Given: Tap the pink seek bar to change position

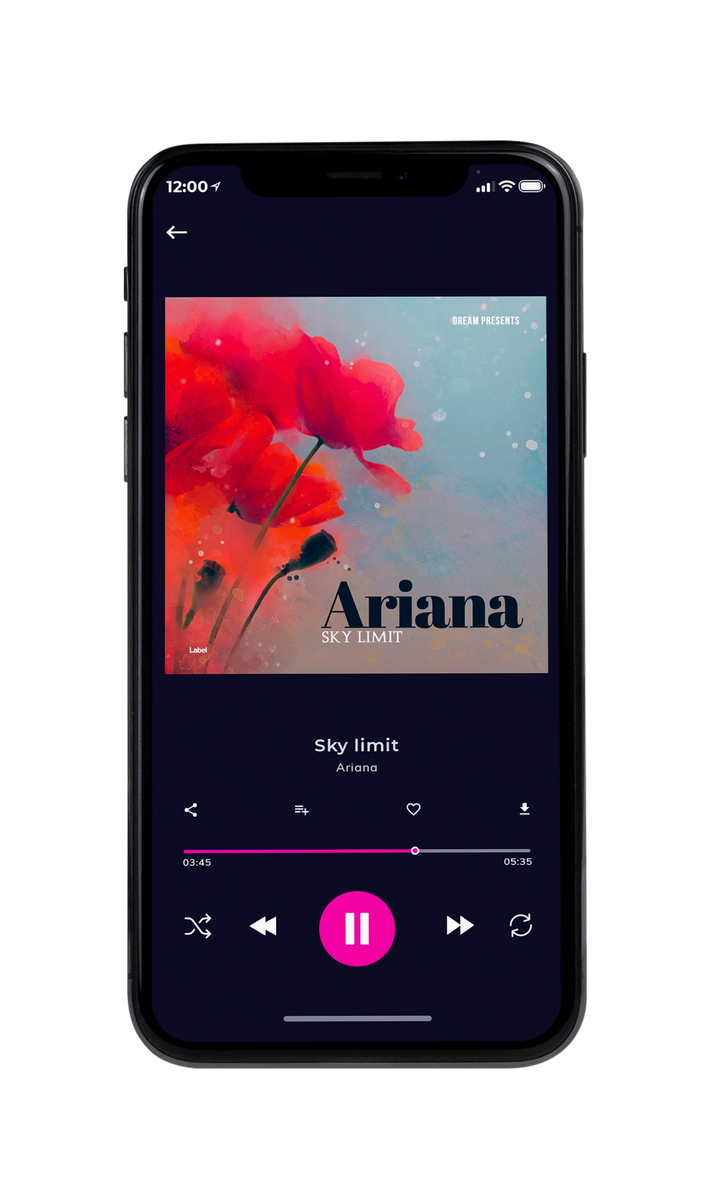Looking at the screenshot, I should click(357, 851).
